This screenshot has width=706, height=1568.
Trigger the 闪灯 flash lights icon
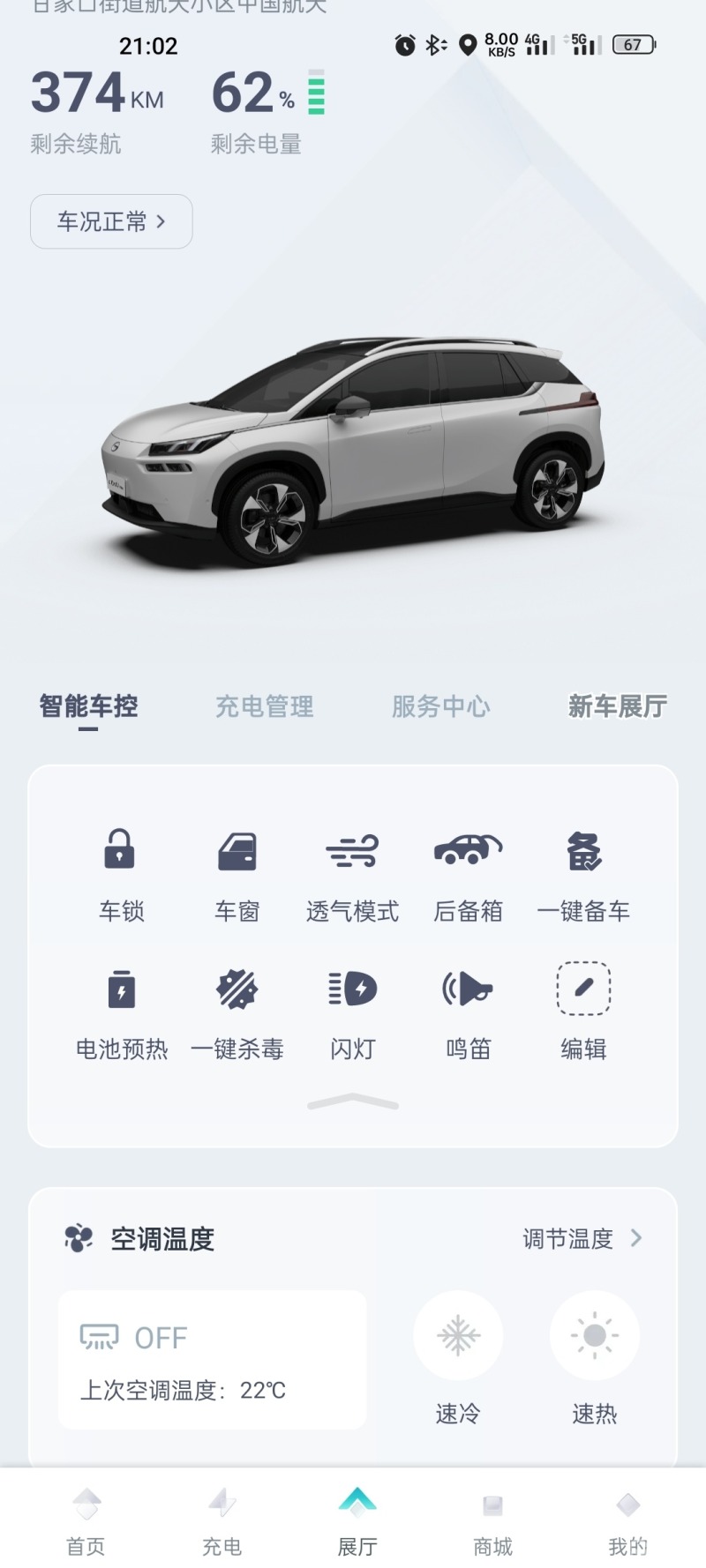point(351,989)
